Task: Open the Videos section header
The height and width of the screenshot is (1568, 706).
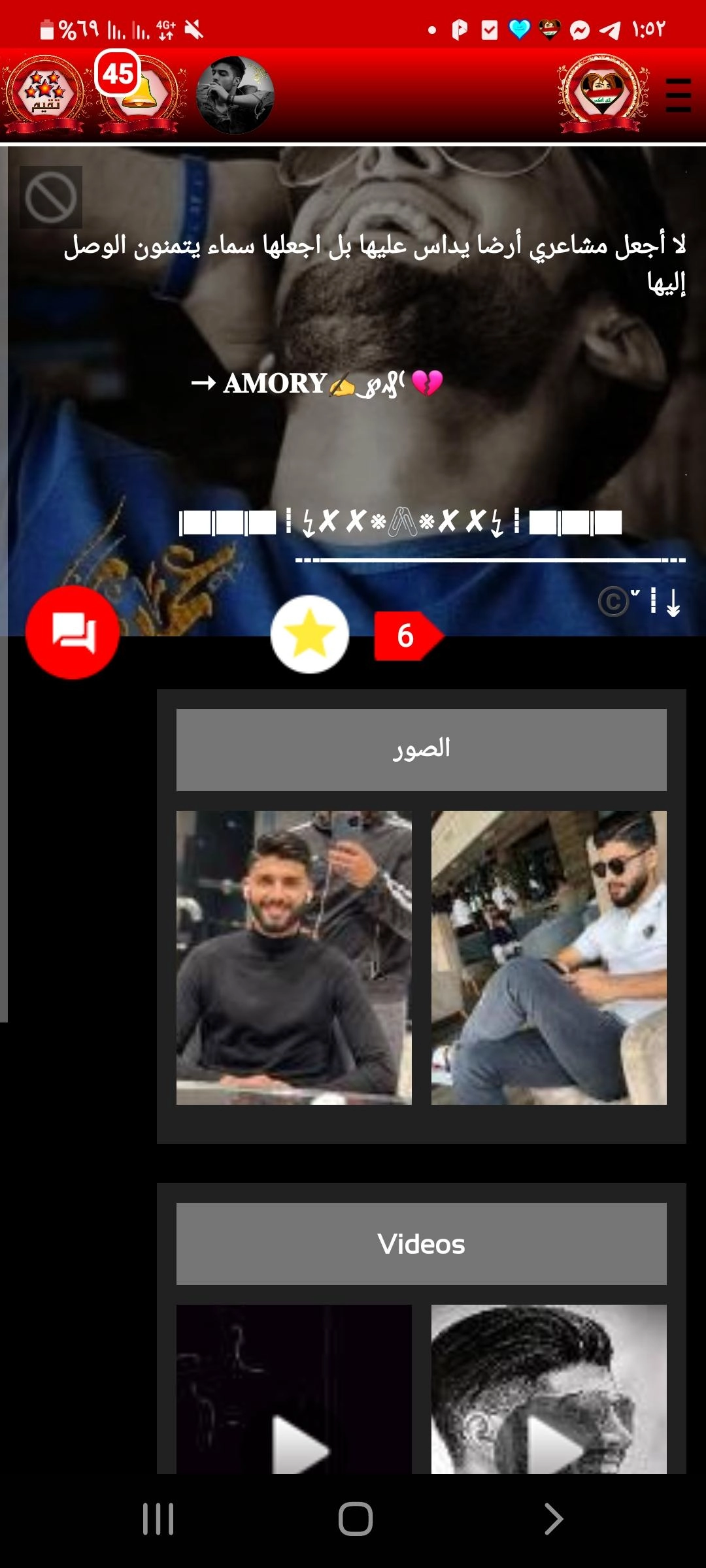Action: (421, 1243)
